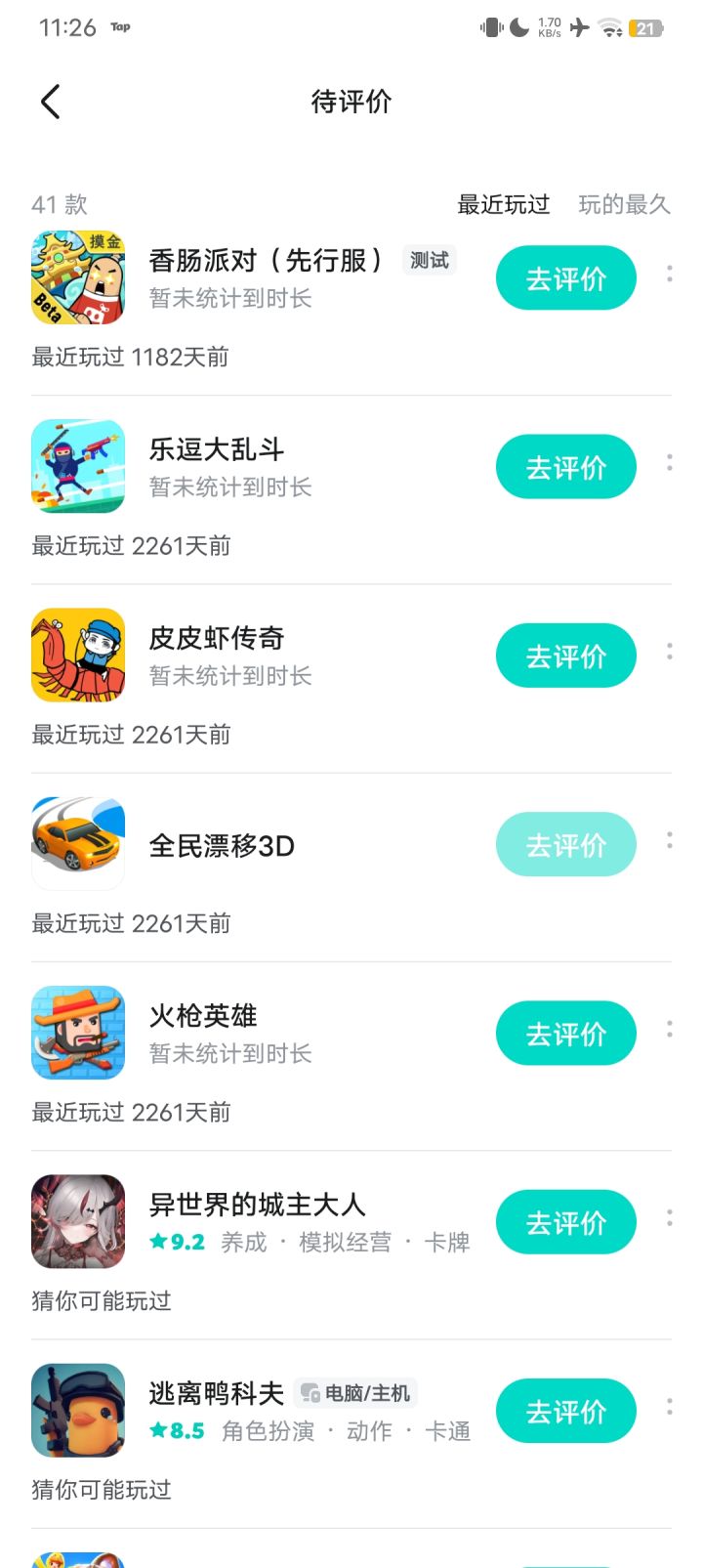View the 异世界的城主大人 game details
This screenshot has height=1568, width=703.
point(78,1221)
